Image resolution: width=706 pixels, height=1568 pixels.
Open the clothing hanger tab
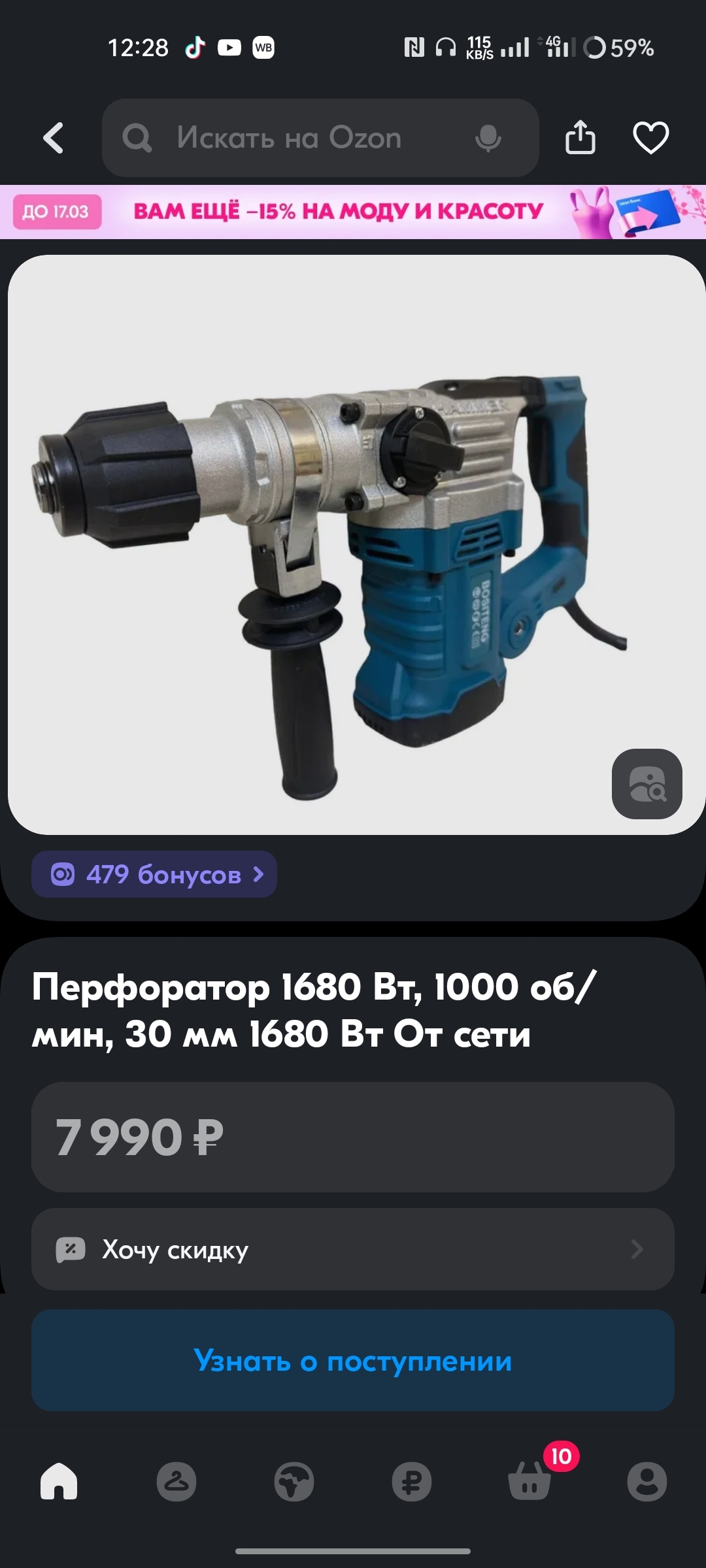[x=176, y=1481]
